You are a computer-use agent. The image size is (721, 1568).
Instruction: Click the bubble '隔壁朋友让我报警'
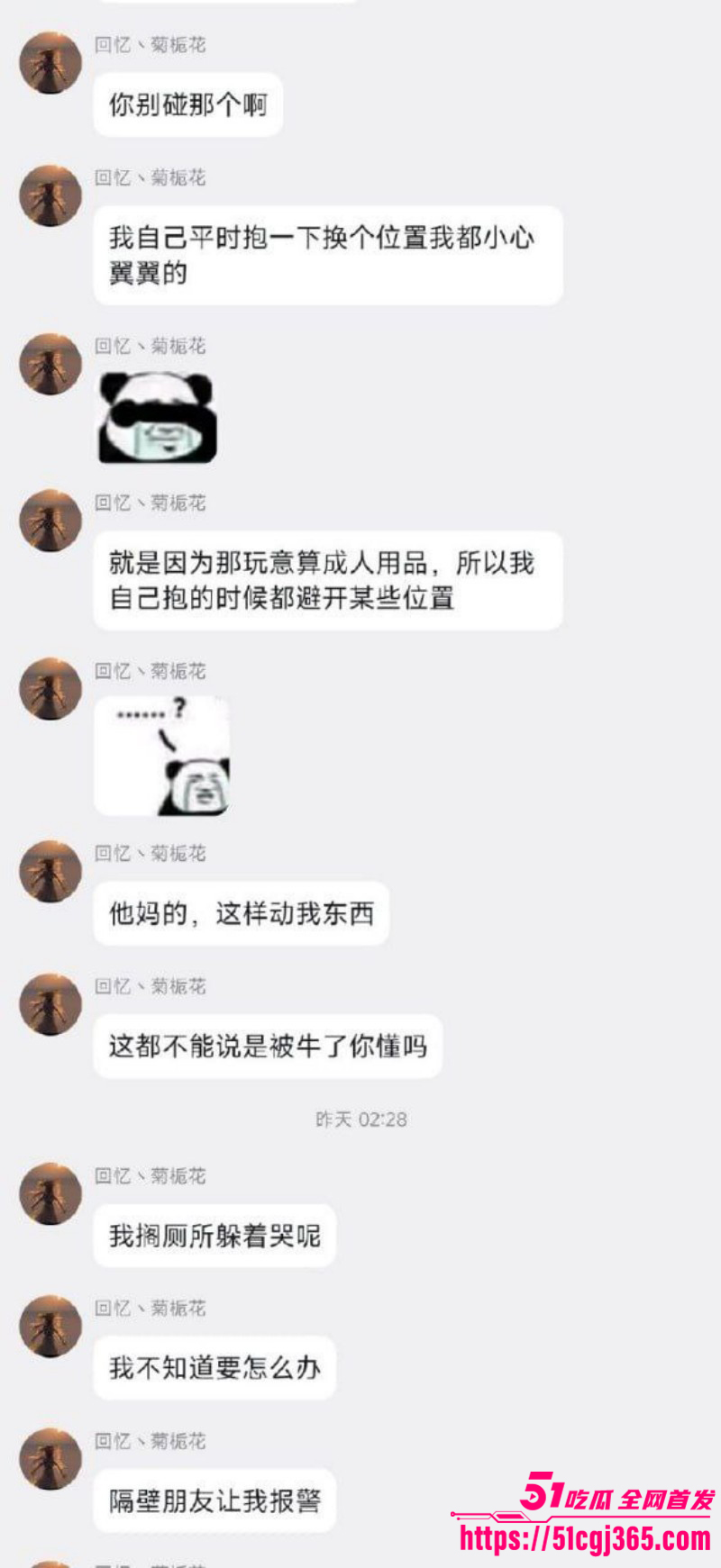coord(214,1500)
